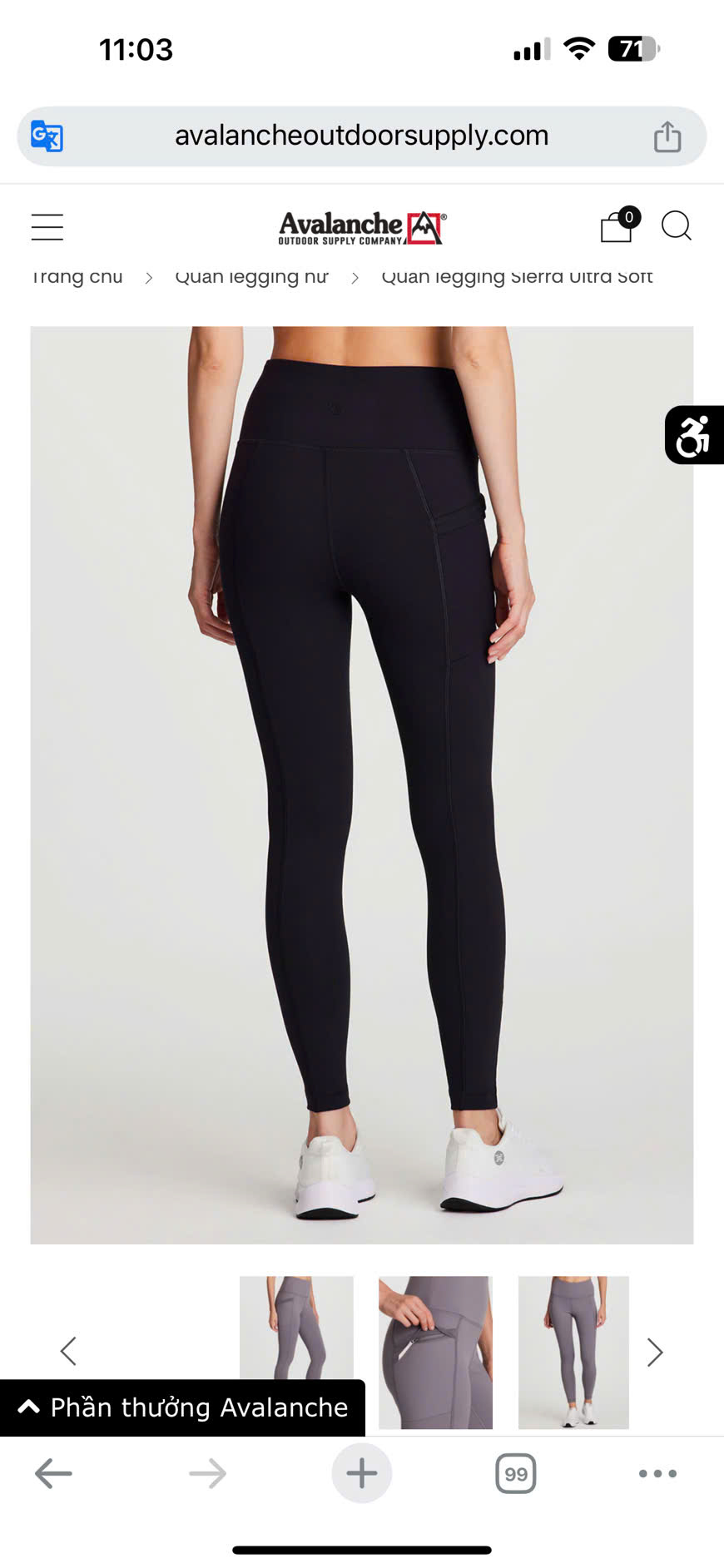Show previous thumbnail with left arrow
The height and width of the screenshot is (1568, 724).
pyautogui.click(x=69, y=1351)
